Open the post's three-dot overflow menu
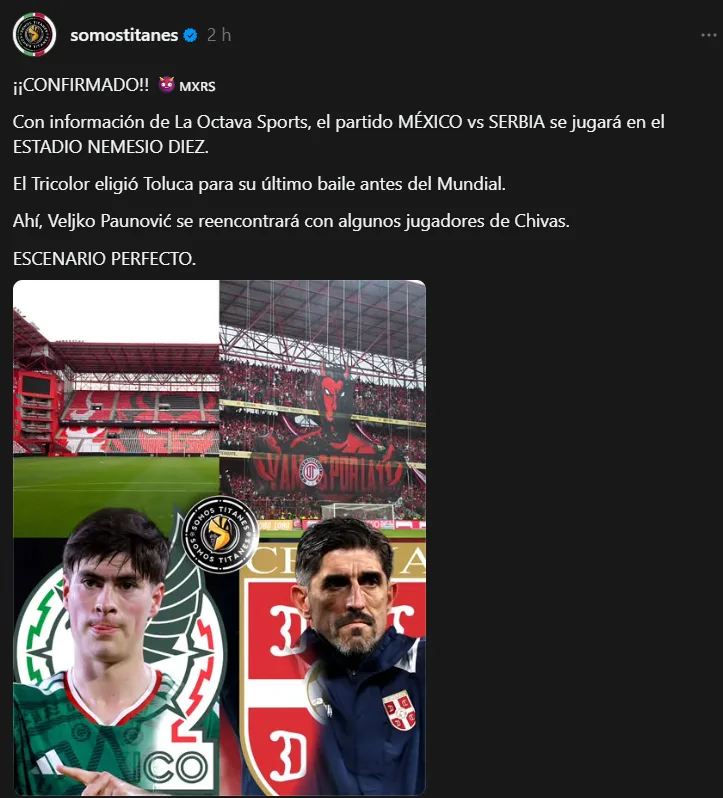 [708, 35]
